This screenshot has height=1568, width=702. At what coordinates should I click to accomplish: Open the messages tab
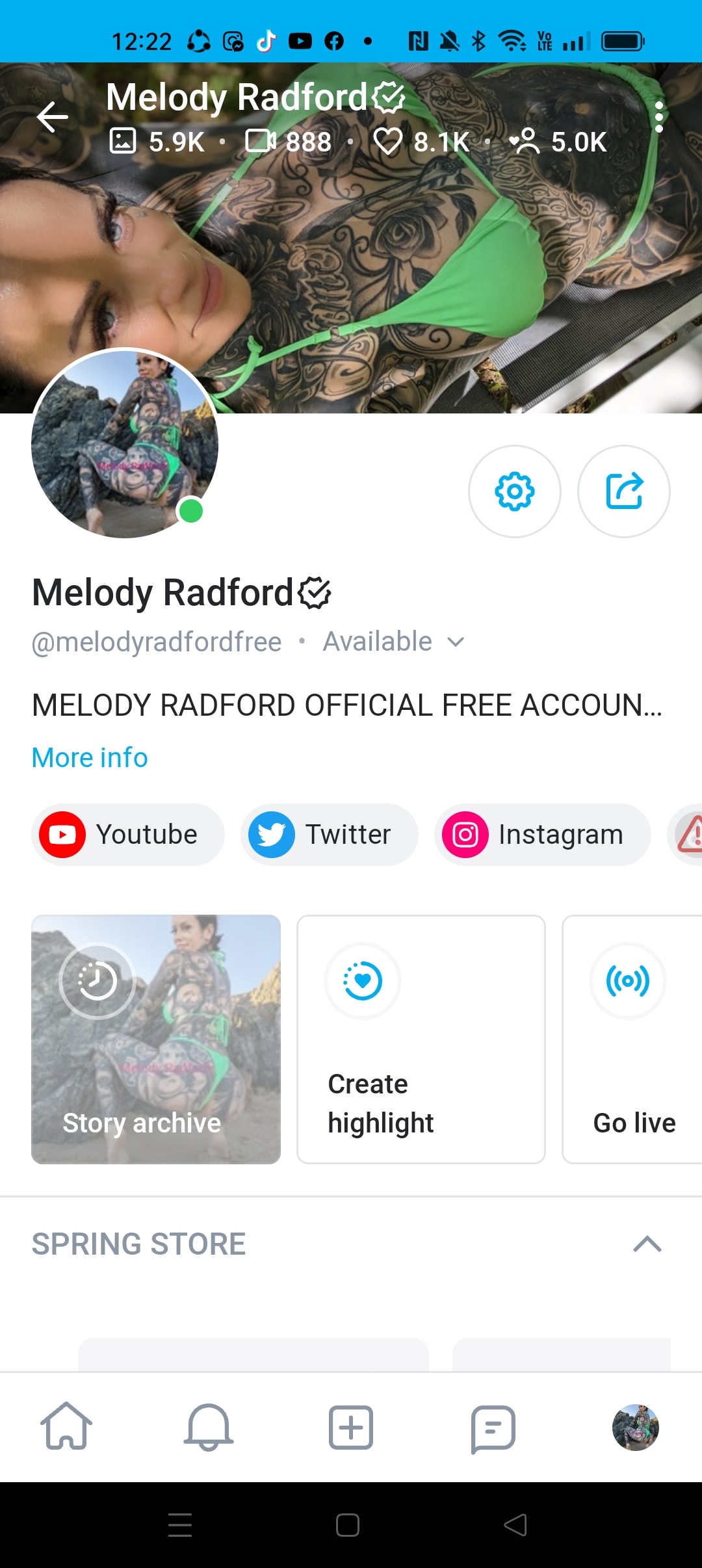coord(493,1427)
